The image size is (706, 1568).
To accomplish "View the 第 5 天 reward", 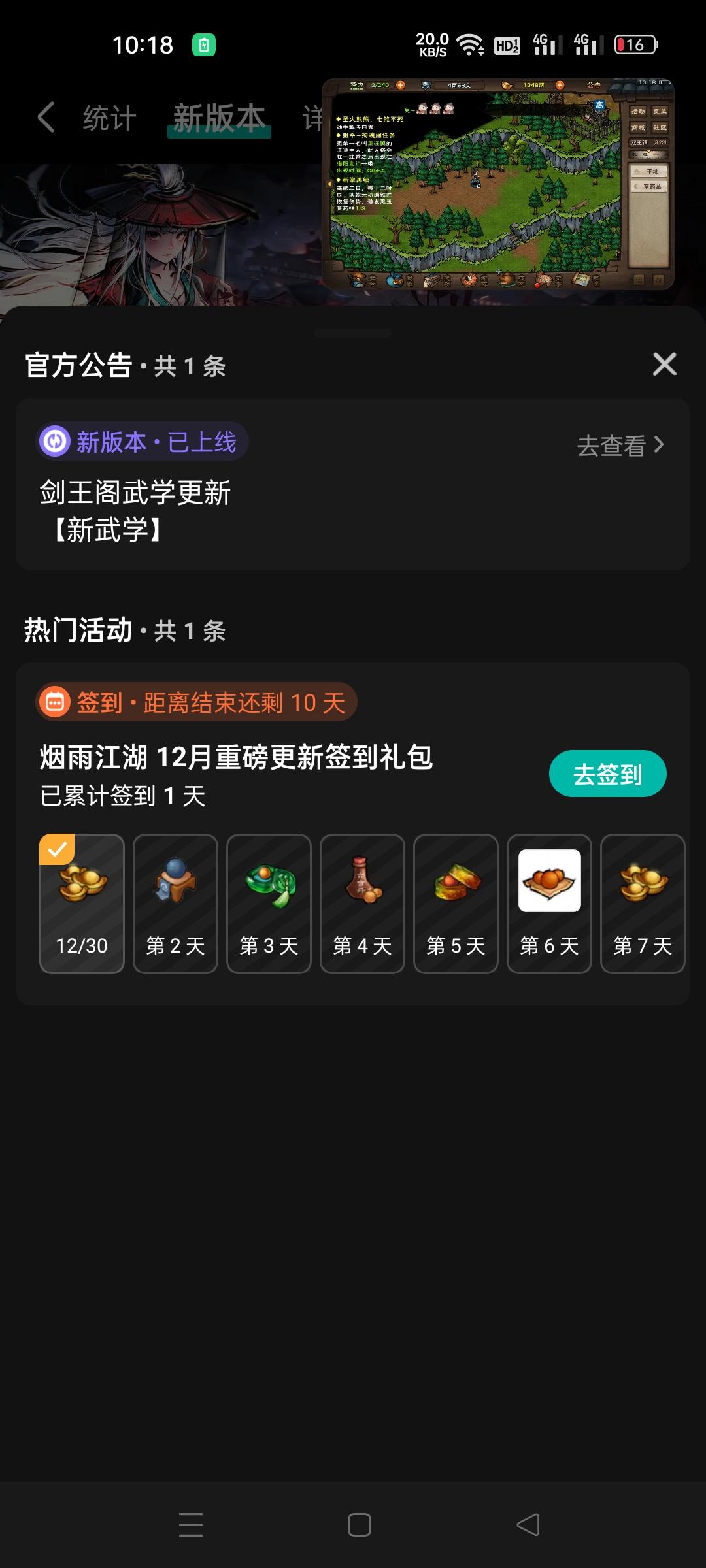I will [456, 904].
